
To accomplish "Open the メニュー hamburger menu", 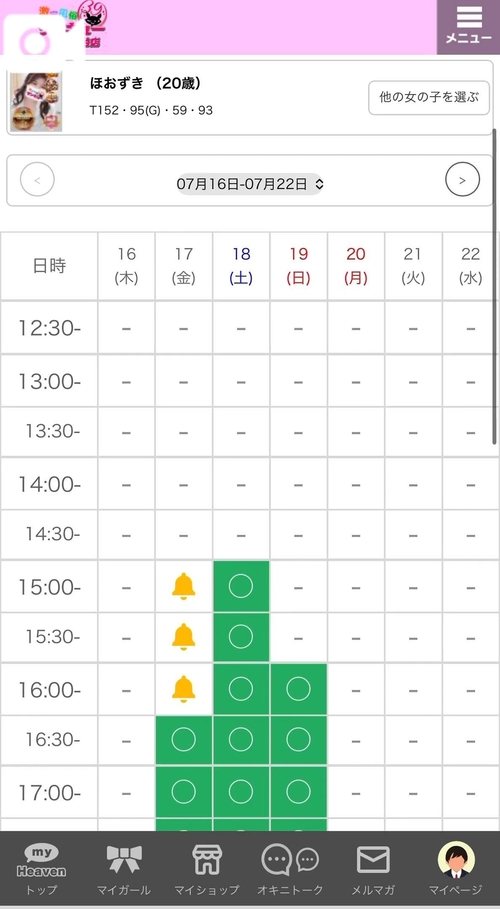I will 469,27.
